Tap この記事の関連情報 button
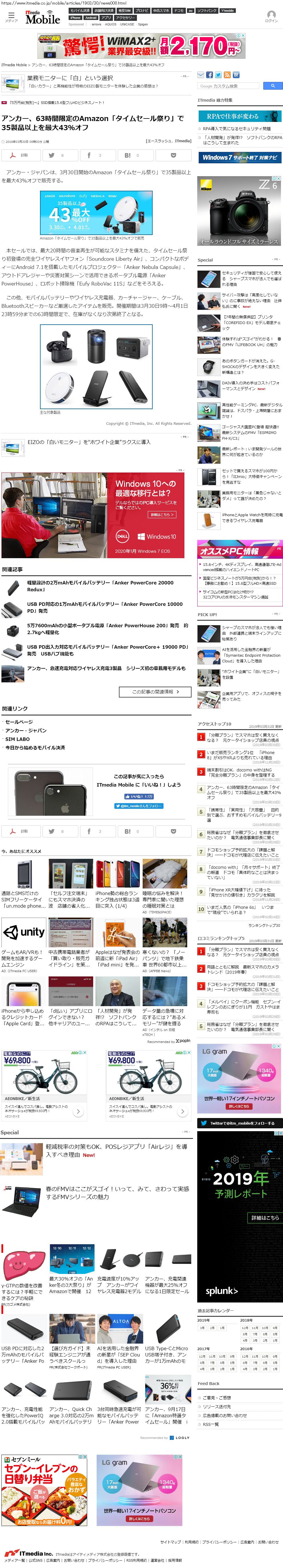 click(x=155, y=691)
